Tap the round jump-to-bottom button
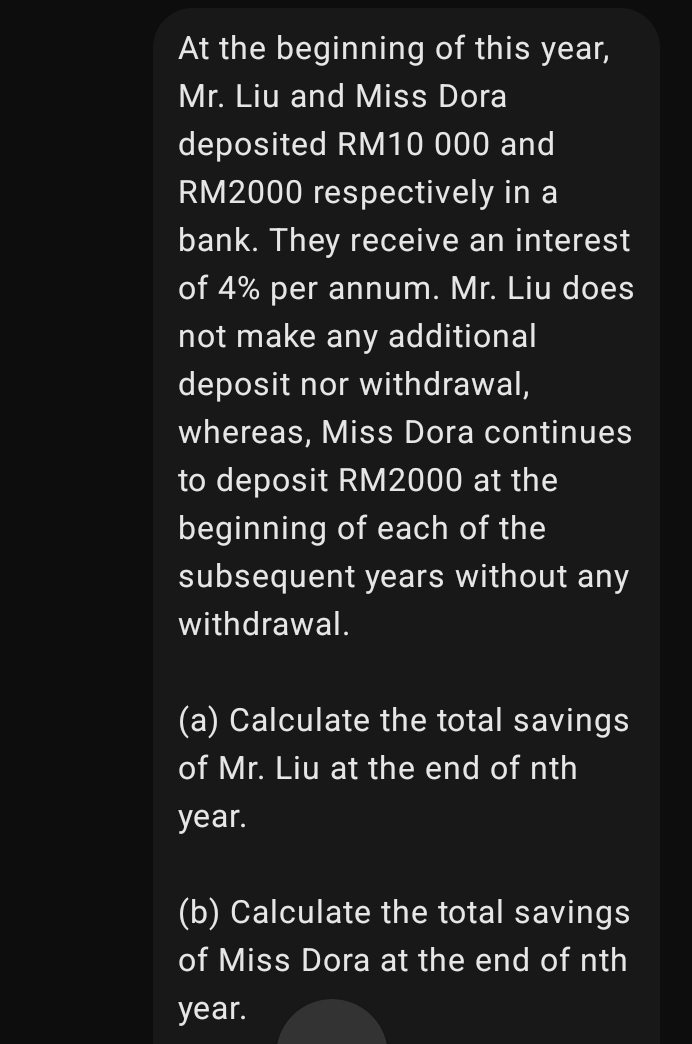Viewport: 692px width, 1044px height. coord(332,1026)
